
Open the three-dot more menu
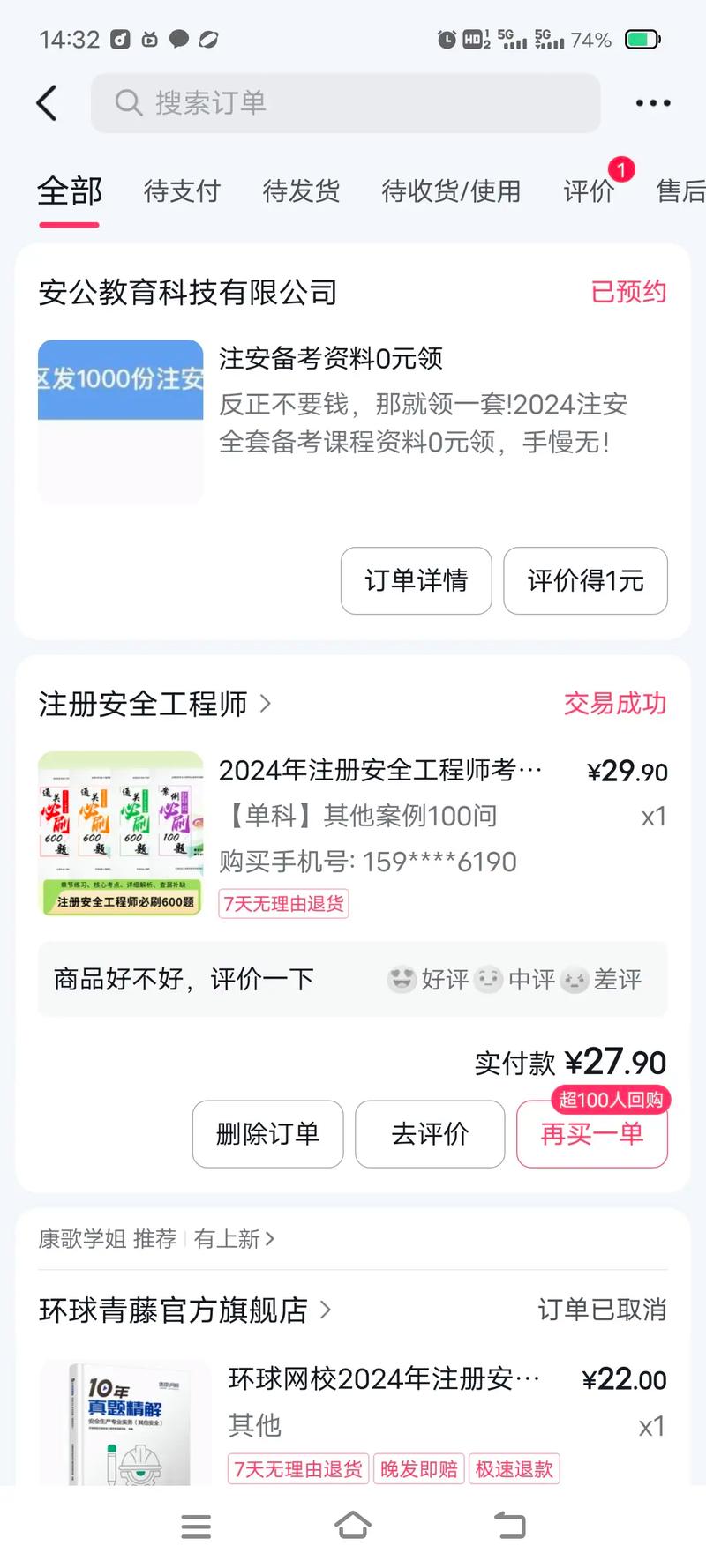(652, 102)
